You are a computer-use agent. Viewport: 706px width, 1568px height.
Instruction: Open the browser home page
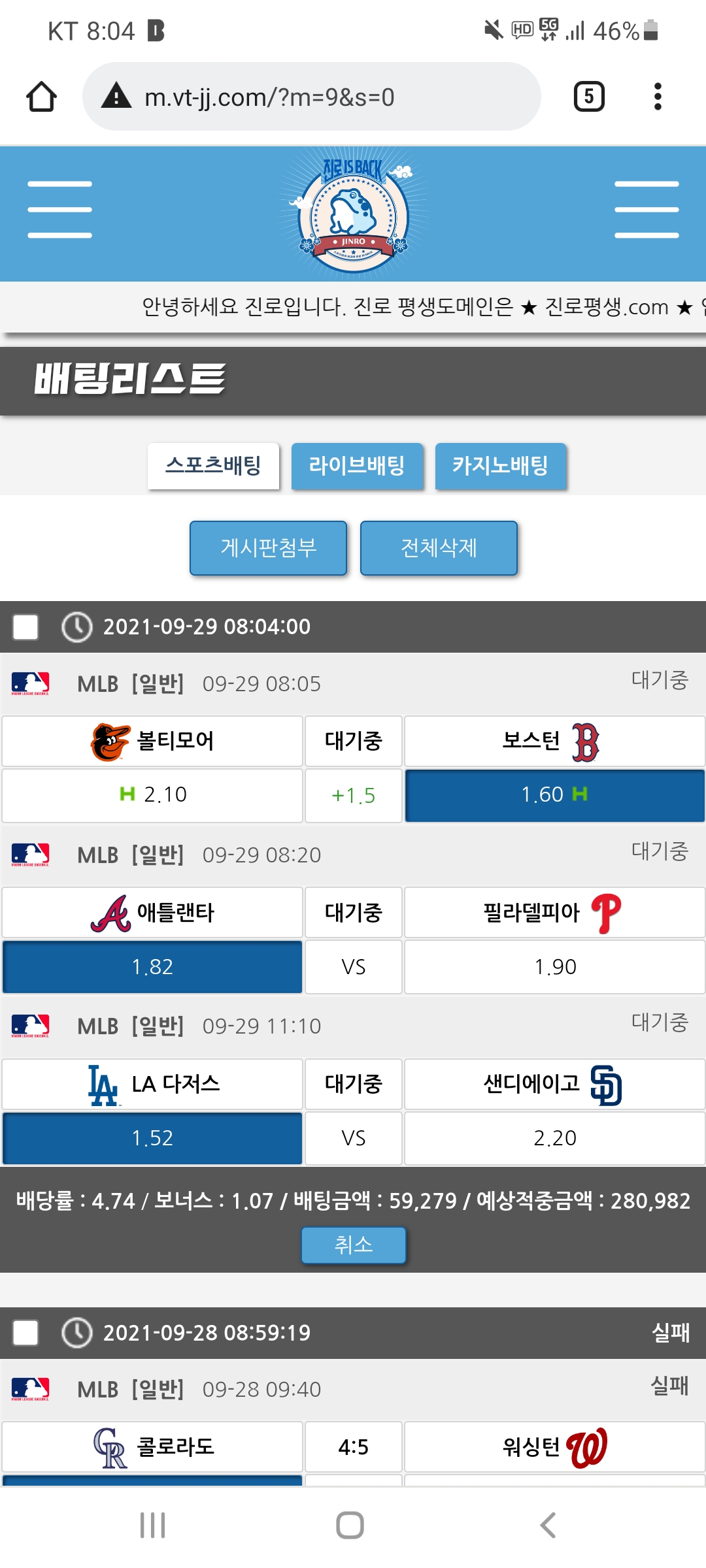(x=41, y=97)
